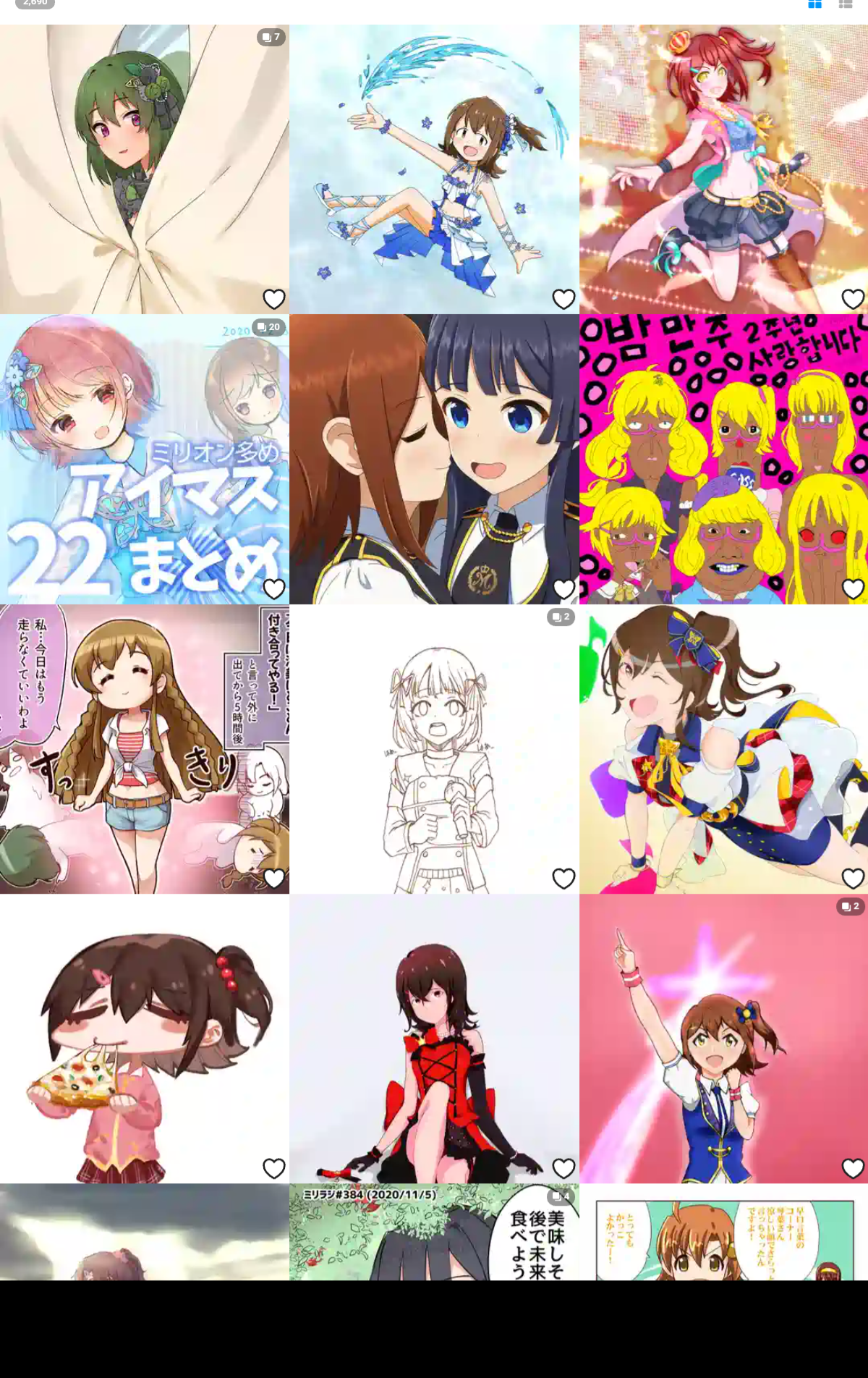Screen dimensions: 868x1378
Task: Open the chibi girl eating pizza artwork
Action: [145, 1038]
